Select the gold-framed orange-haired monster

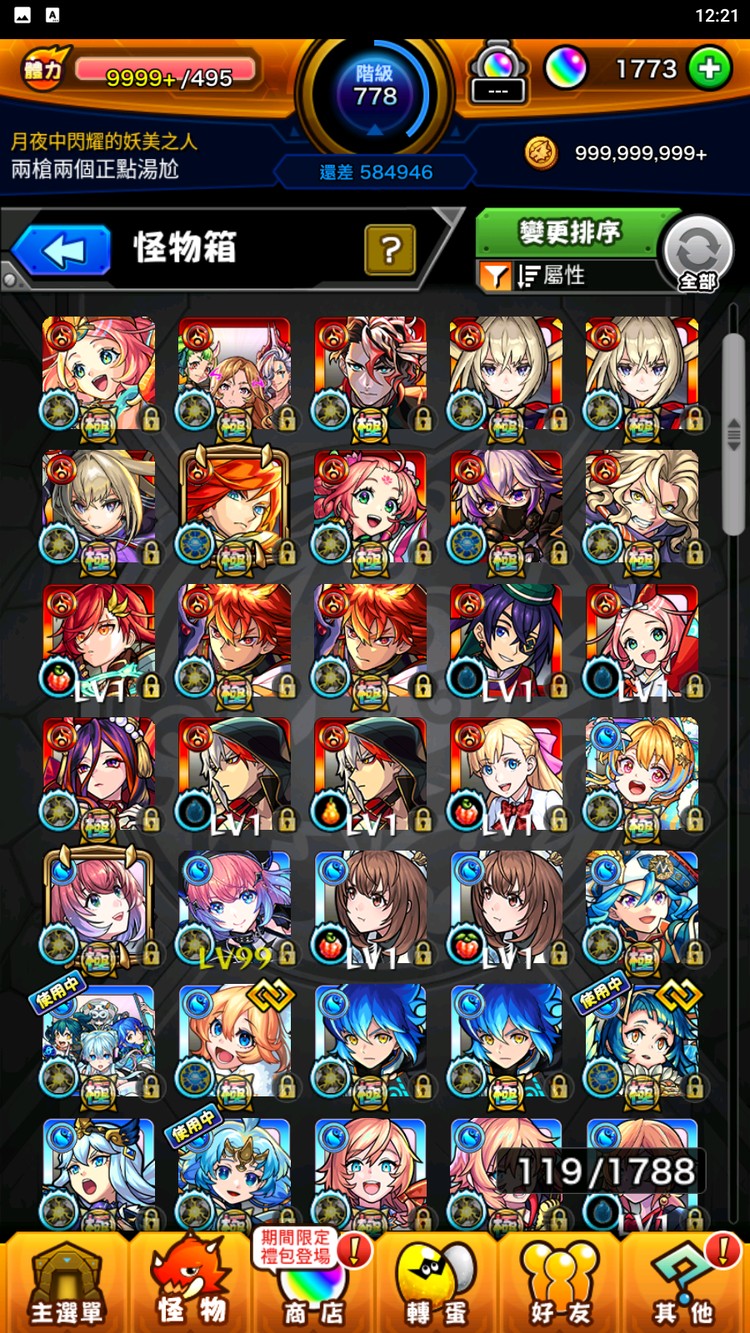[235, 506]
